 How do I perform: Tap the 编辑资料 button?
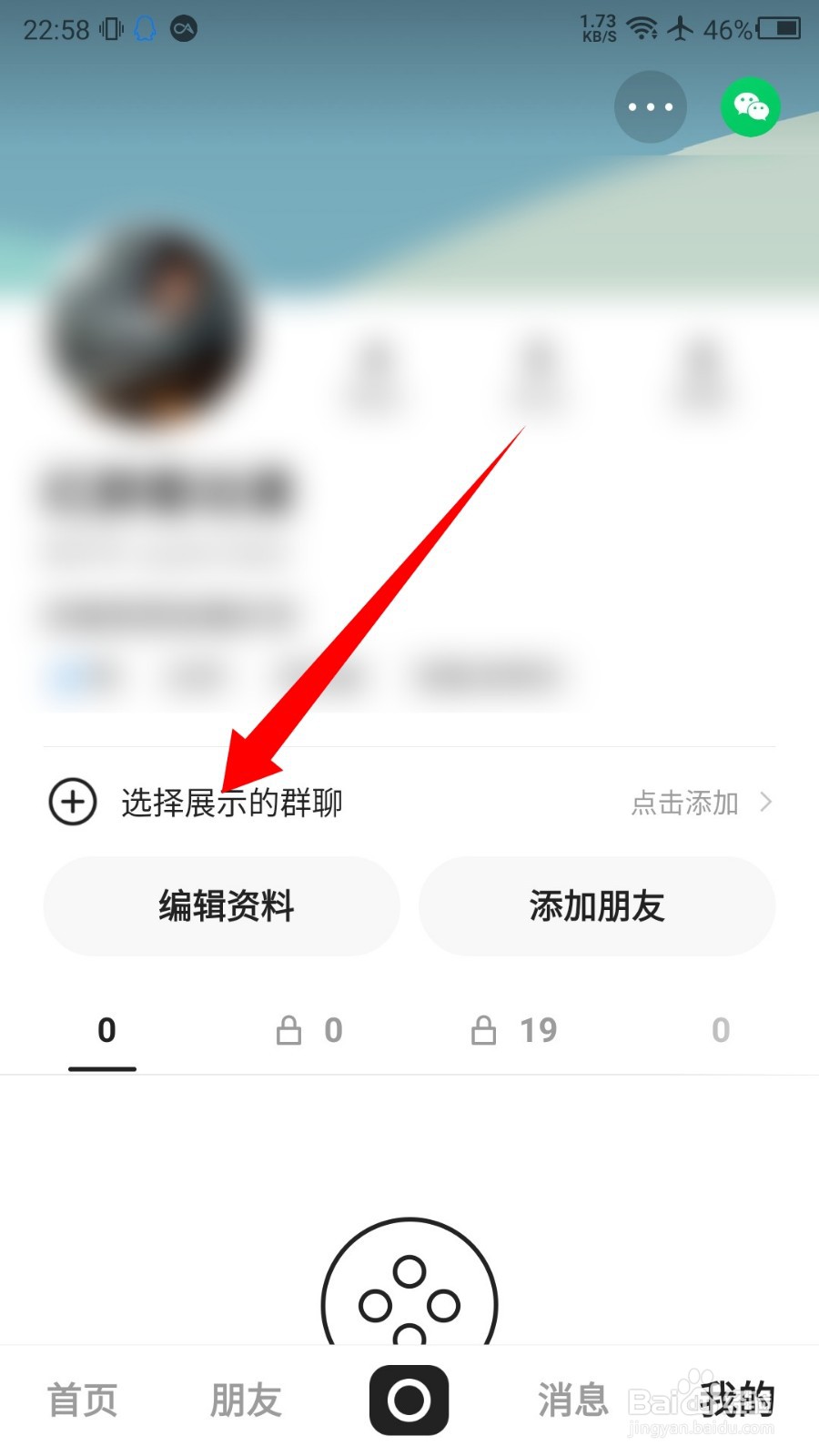(x=222, y=905)
